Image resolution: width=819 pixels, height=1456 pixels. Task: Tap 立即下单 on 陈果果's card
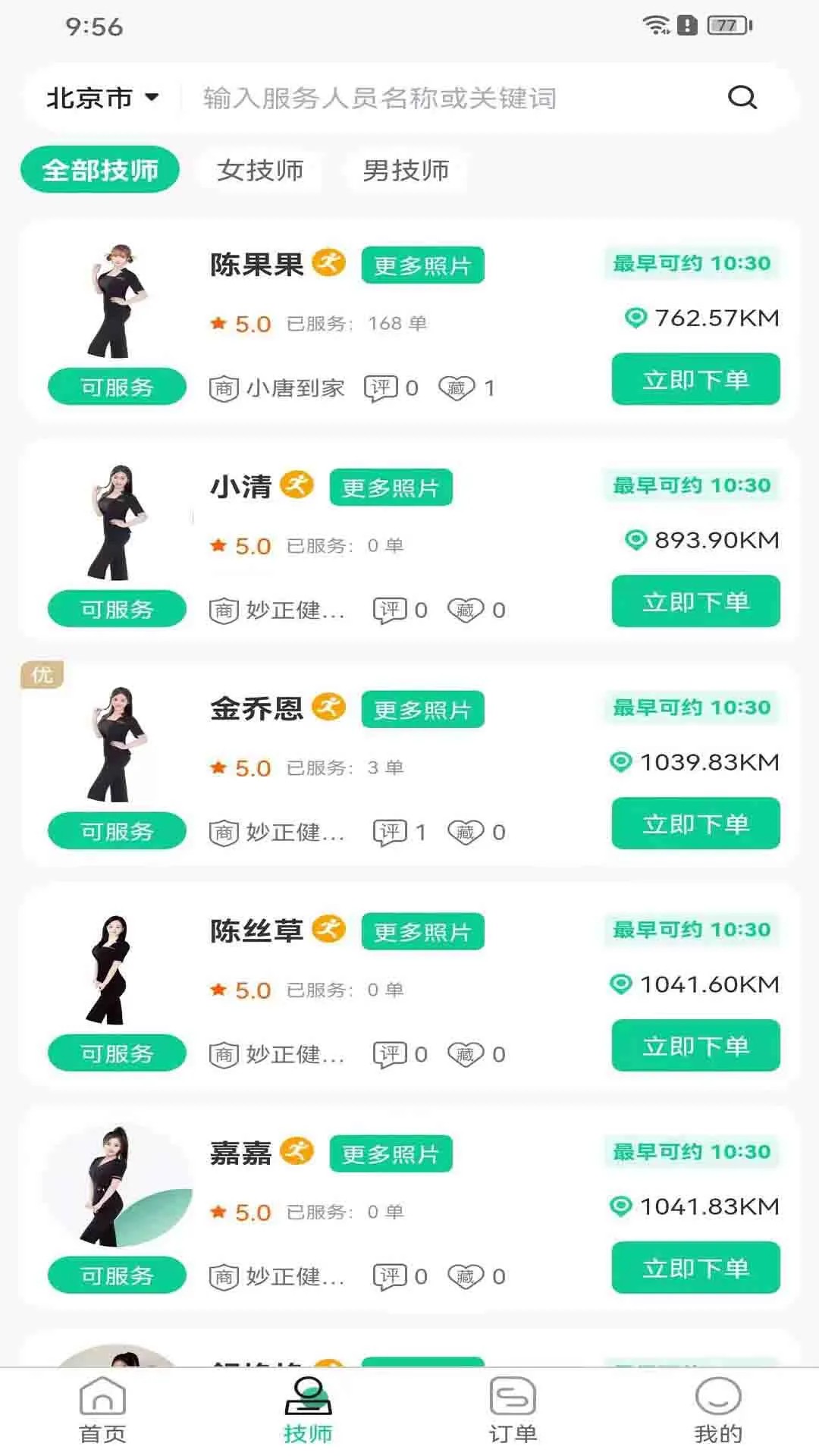[x=695, y=379]
